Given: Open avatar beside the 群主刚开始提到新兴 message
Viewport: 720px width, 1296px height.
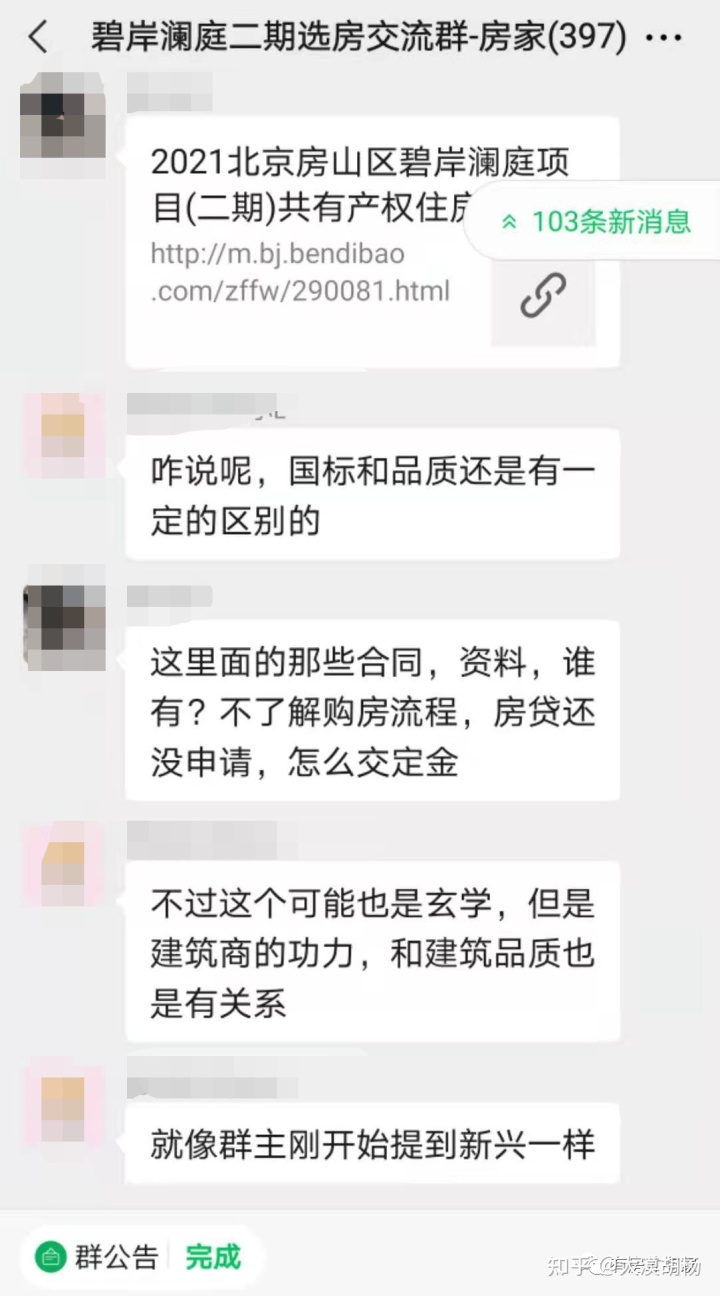Looking at the screenshot, I should point(63,1100).
